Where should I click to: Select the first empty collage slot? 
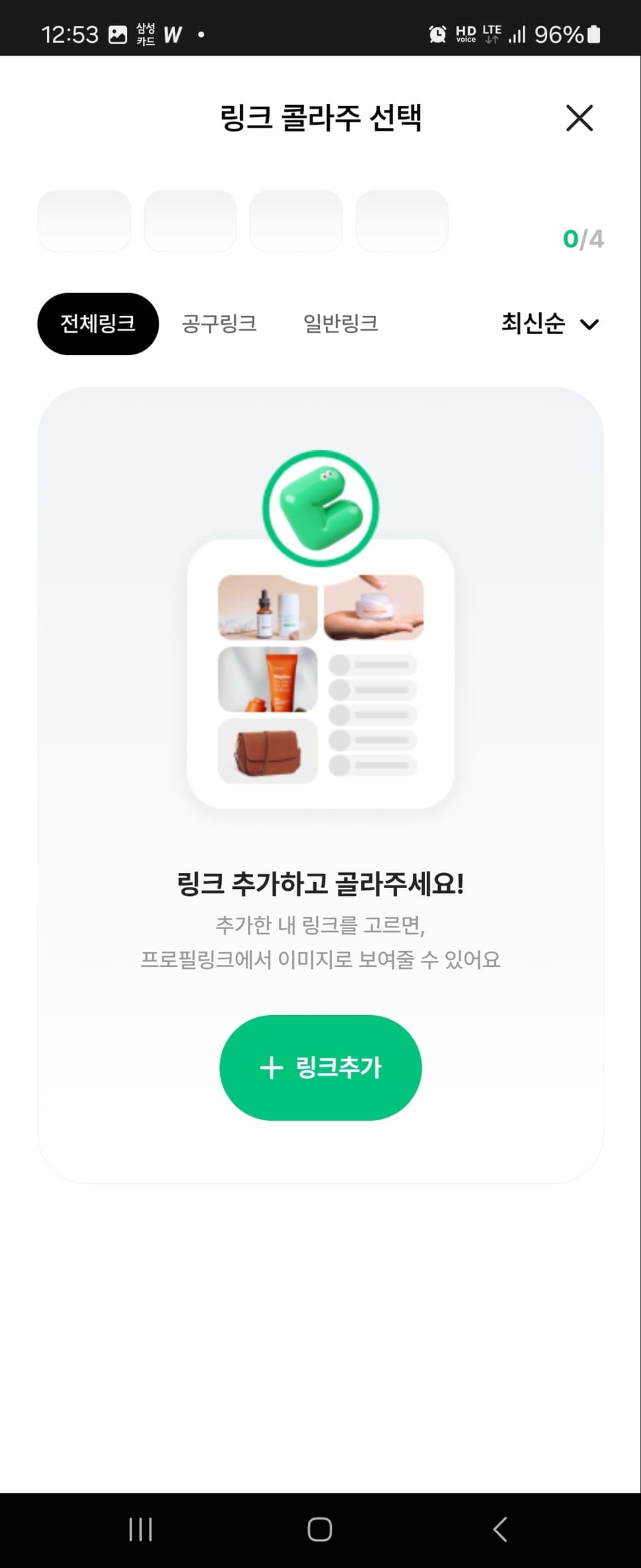coord(85,221)
